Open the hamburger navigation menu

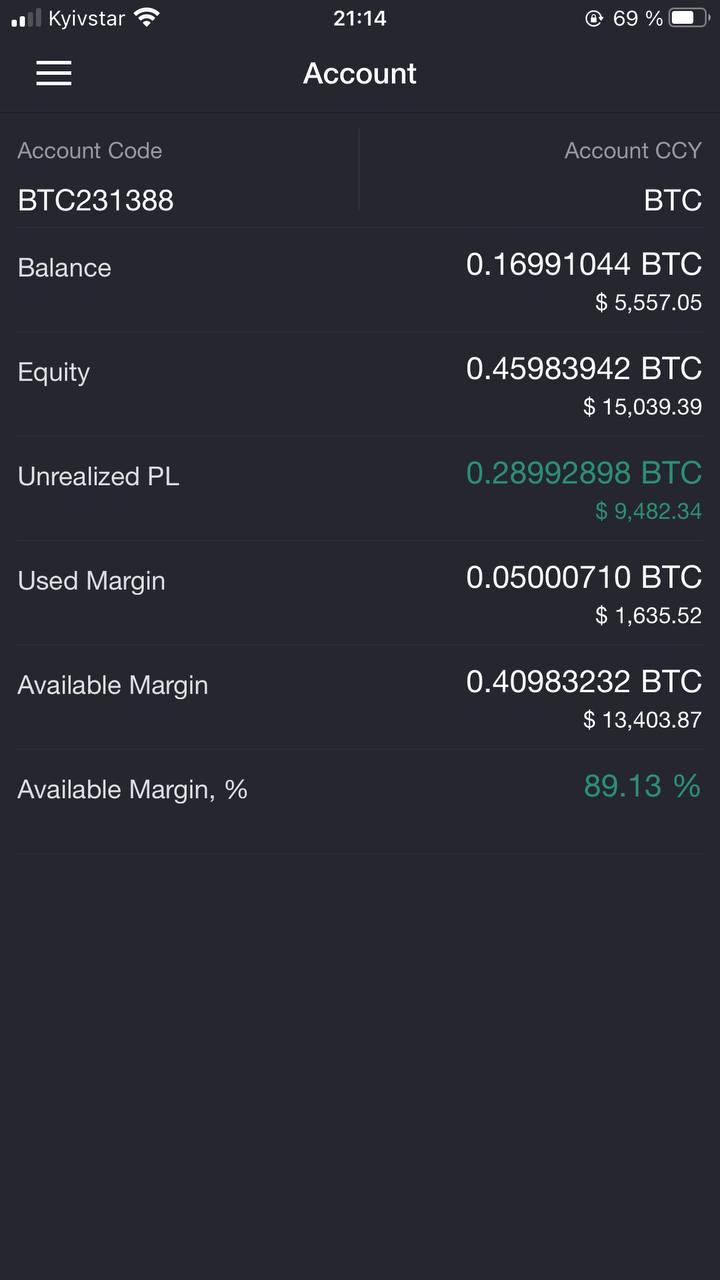[54, 73]
